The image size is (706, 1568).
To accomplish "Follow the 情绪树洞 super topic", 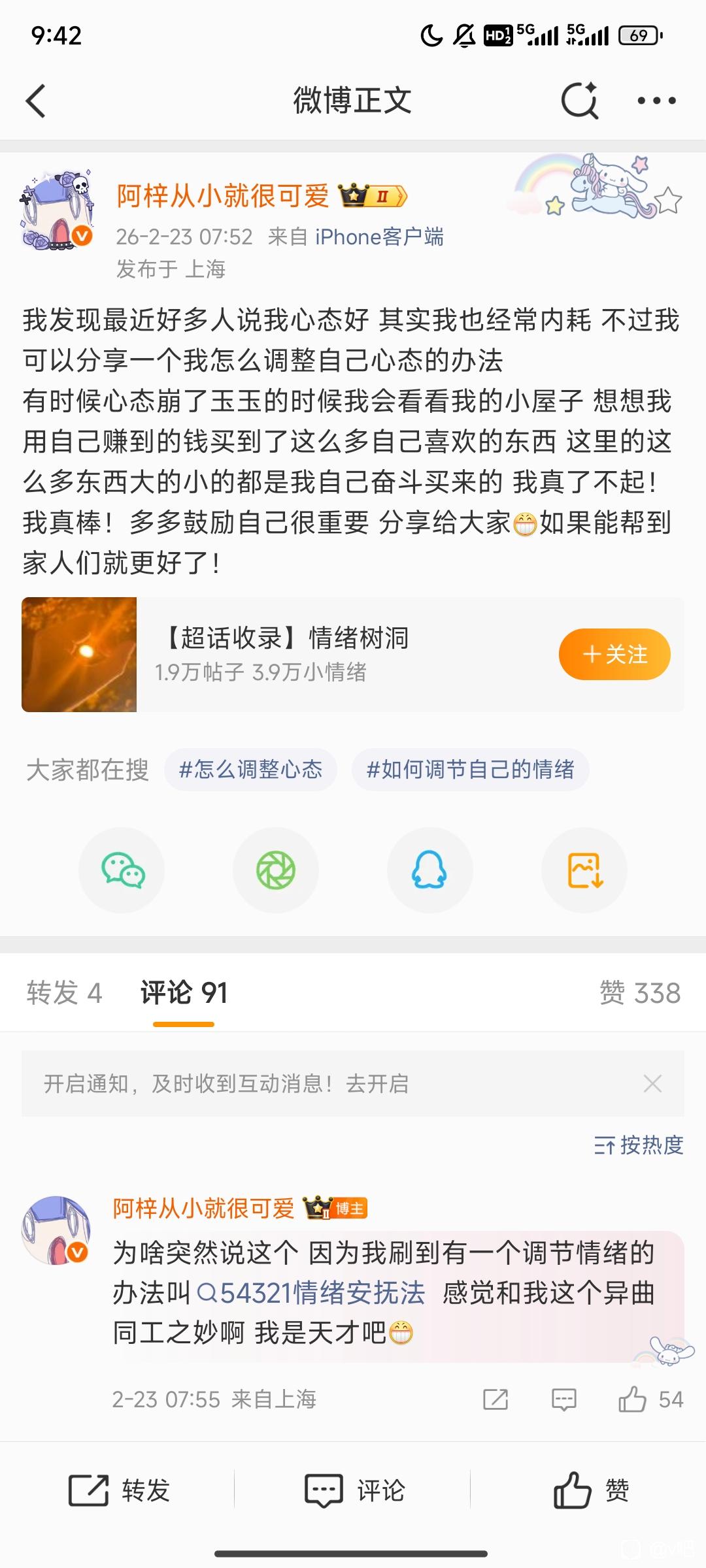I will tap(614, 654).
